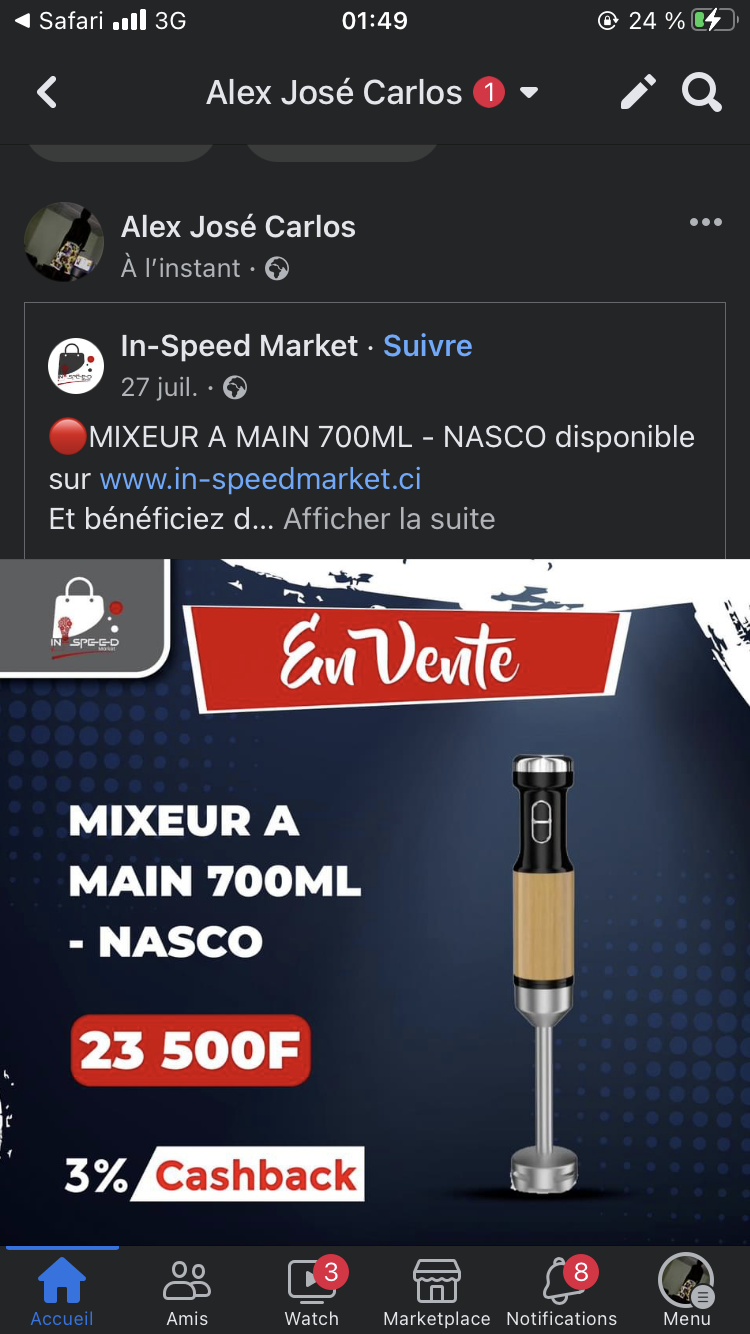Open the Alex José Carlos profile dropdown

[x=529, y=93]
